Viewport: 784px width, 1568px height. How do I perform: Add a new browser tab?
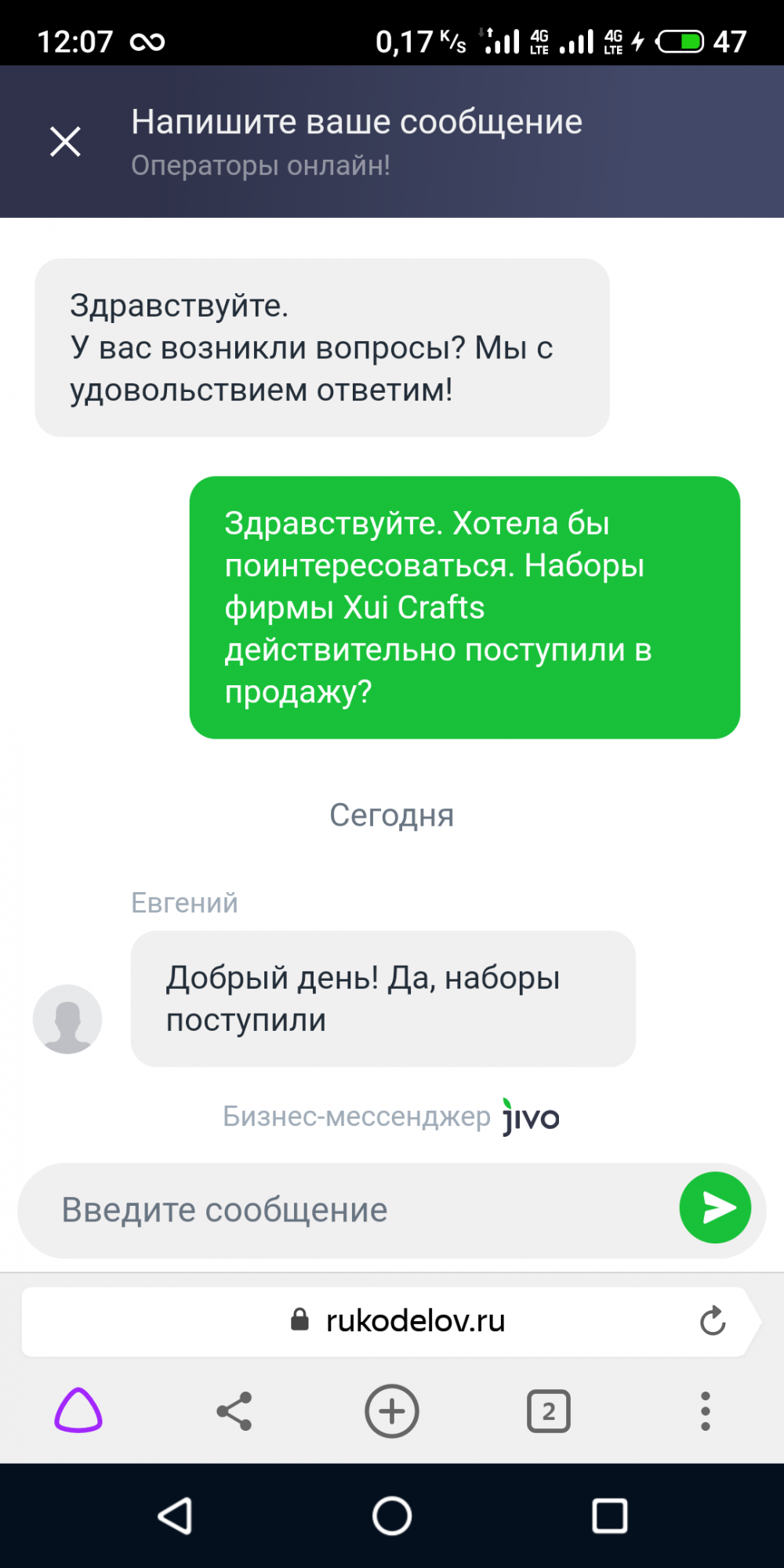tap(392, 1411)
